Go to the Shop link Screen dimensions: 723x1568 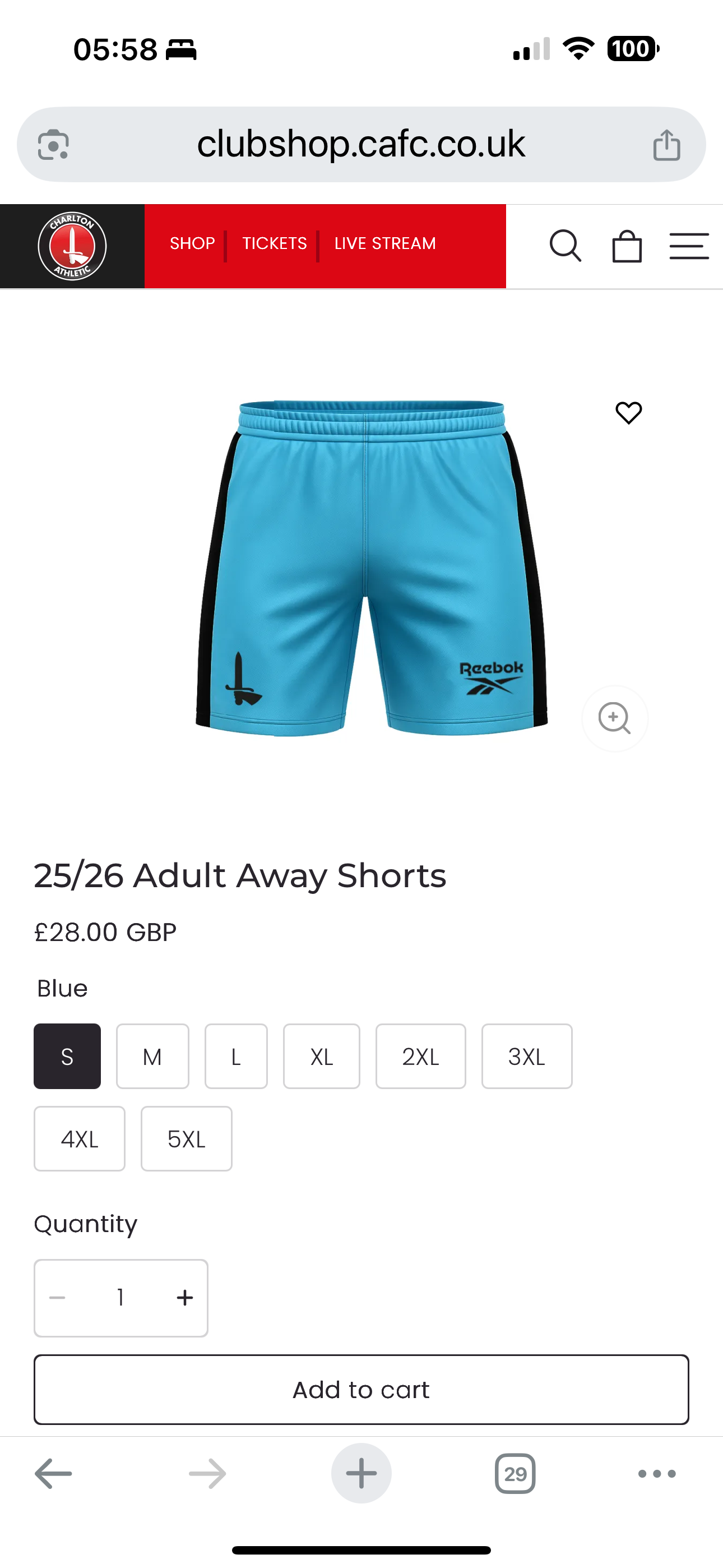(x=192, y=243)
